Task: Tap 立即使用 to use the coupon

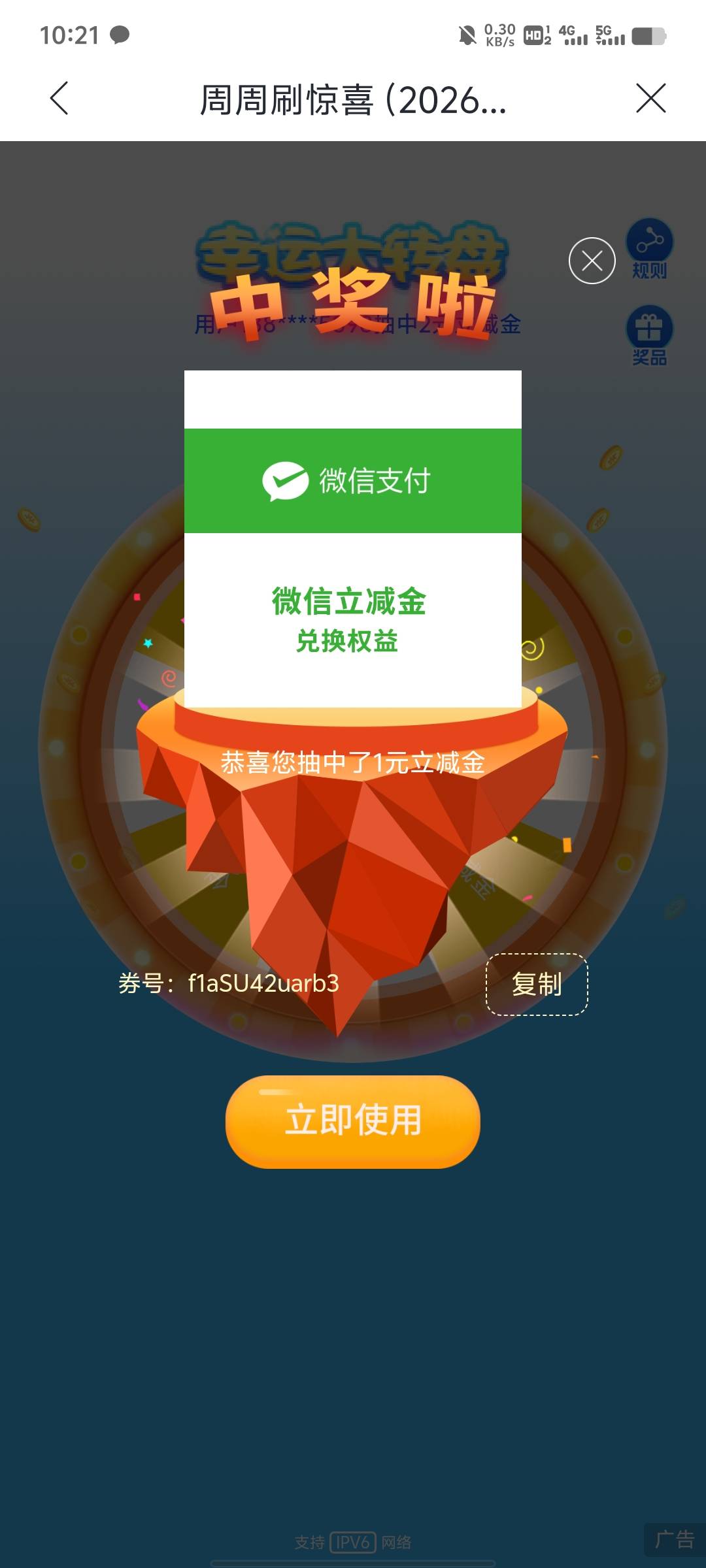Action: coord(353,1121)
